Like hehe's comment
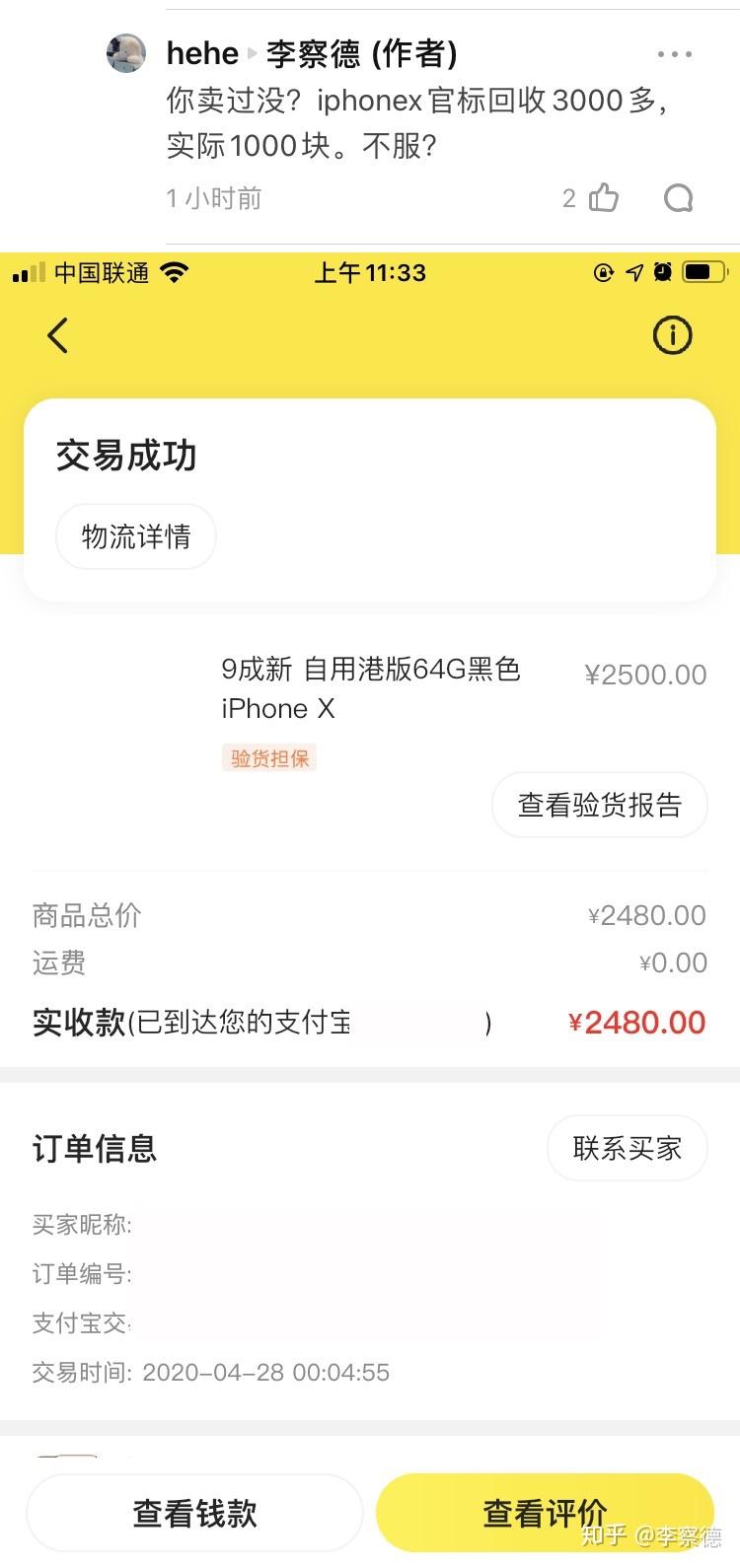Image resolution: width=740 pixels, height=1568 pixels. point(603,198)
